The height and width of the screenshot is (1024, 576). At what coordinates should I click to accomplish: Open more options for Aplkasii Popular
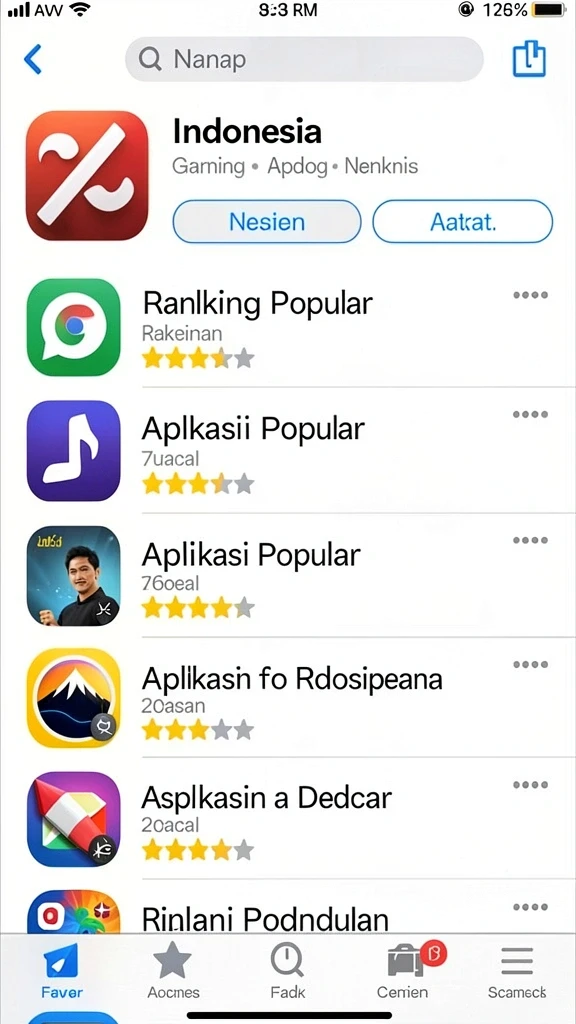530,415
